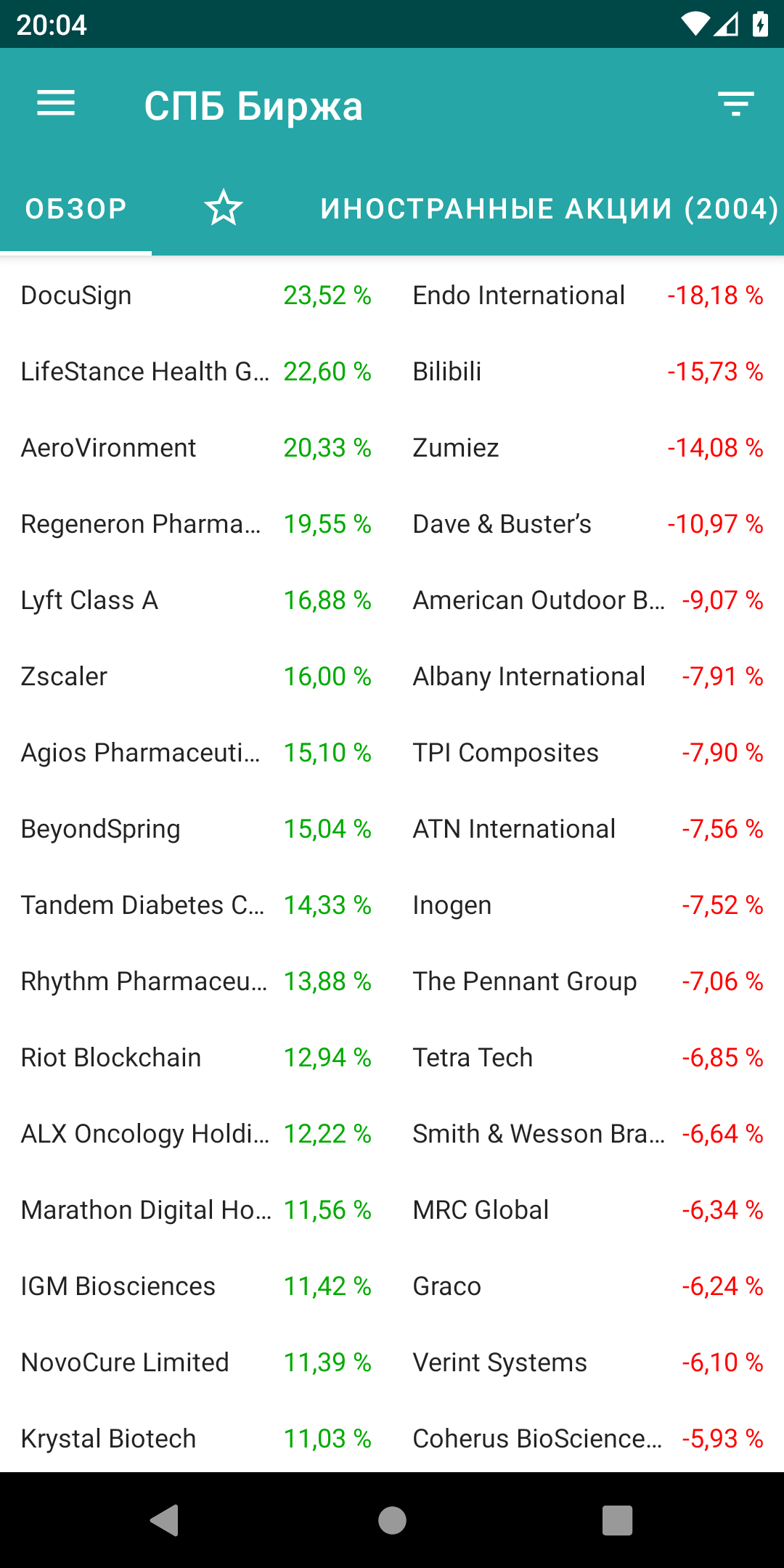Open the navigation drawer menu
This screenshot has height=1568, width=784.
56,104
